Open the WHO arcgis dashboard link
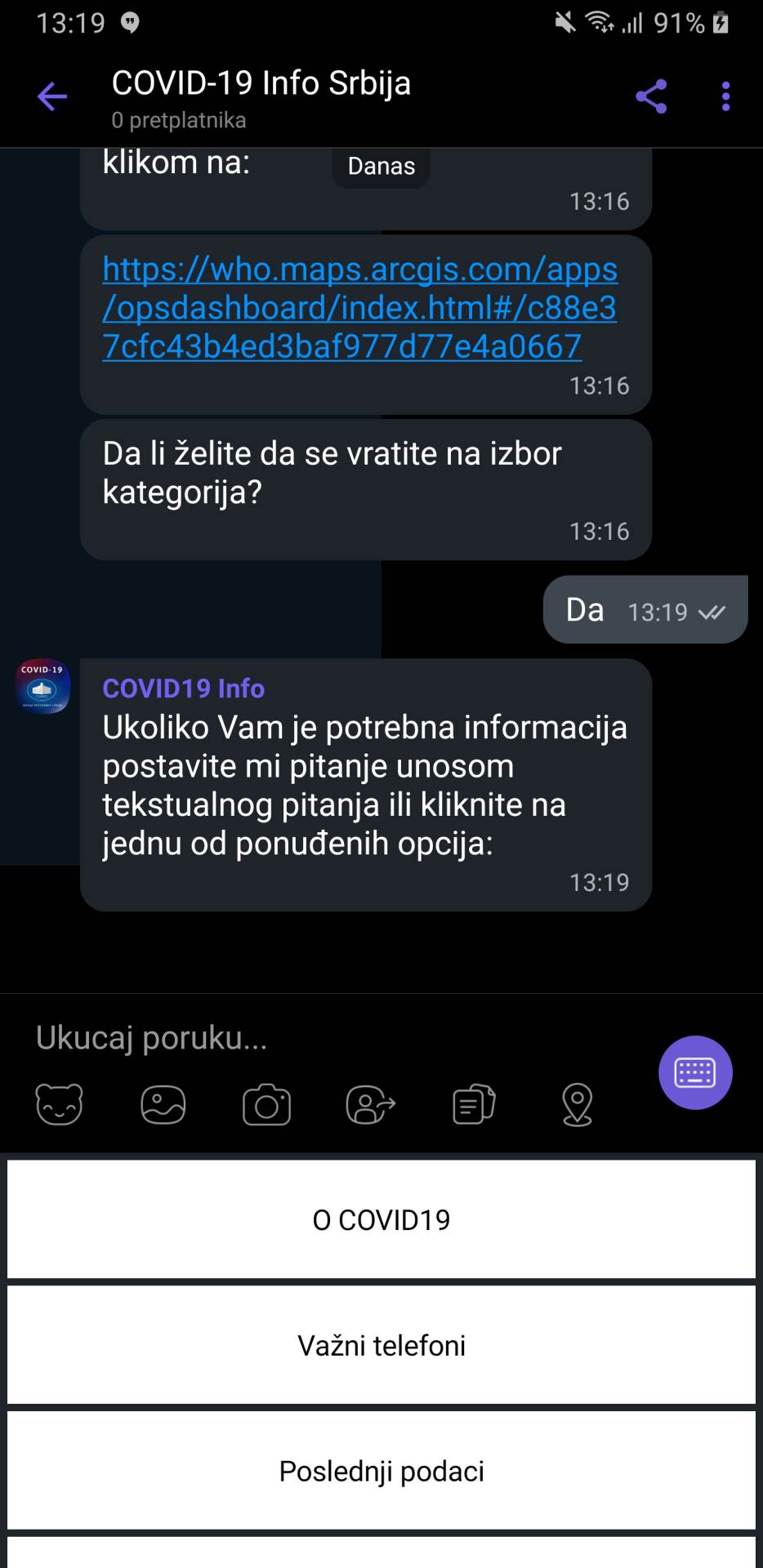763x1568 pixels. tap(359, 308)
